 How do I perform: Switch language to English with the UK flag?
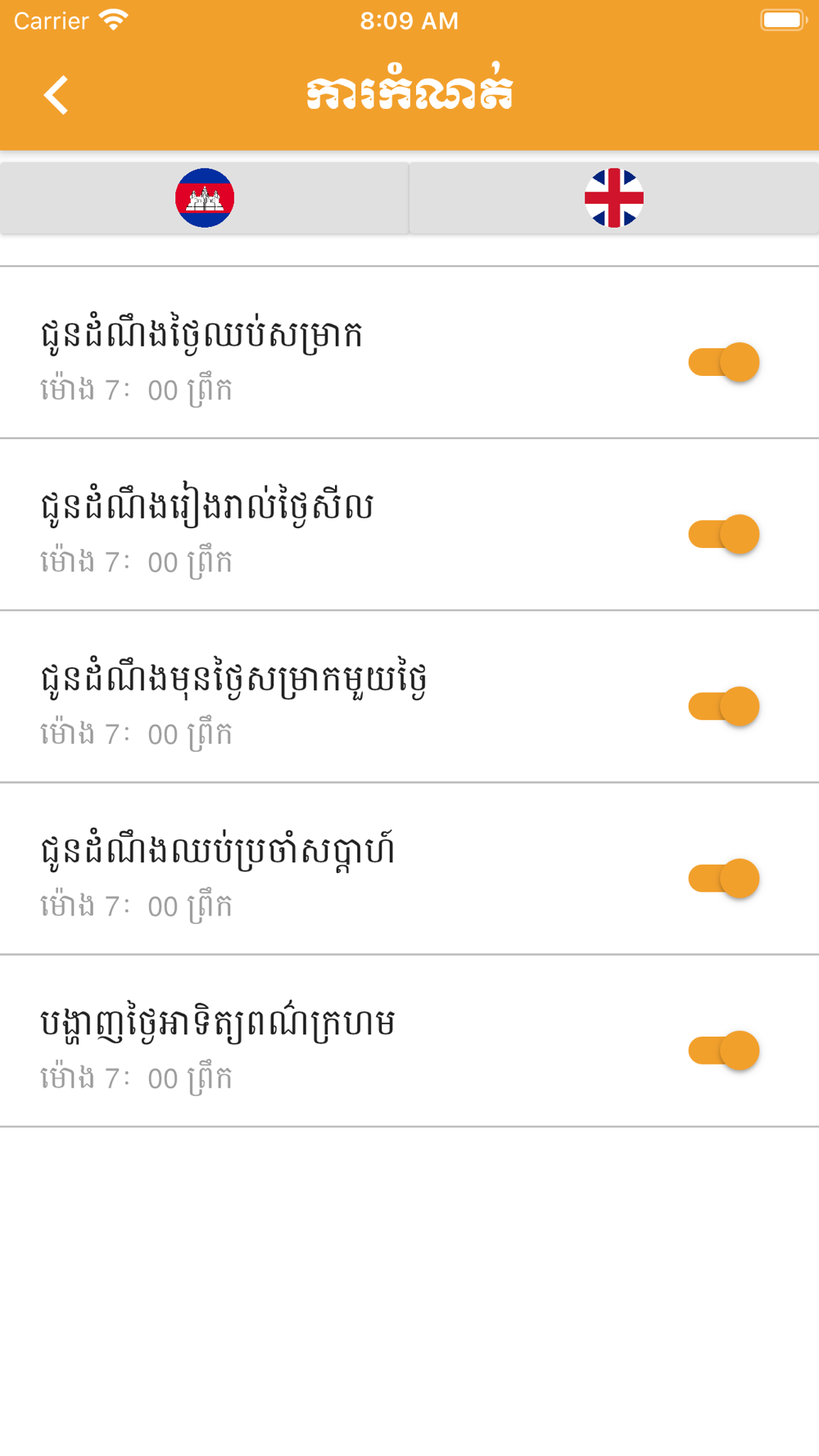coord(614,198)
